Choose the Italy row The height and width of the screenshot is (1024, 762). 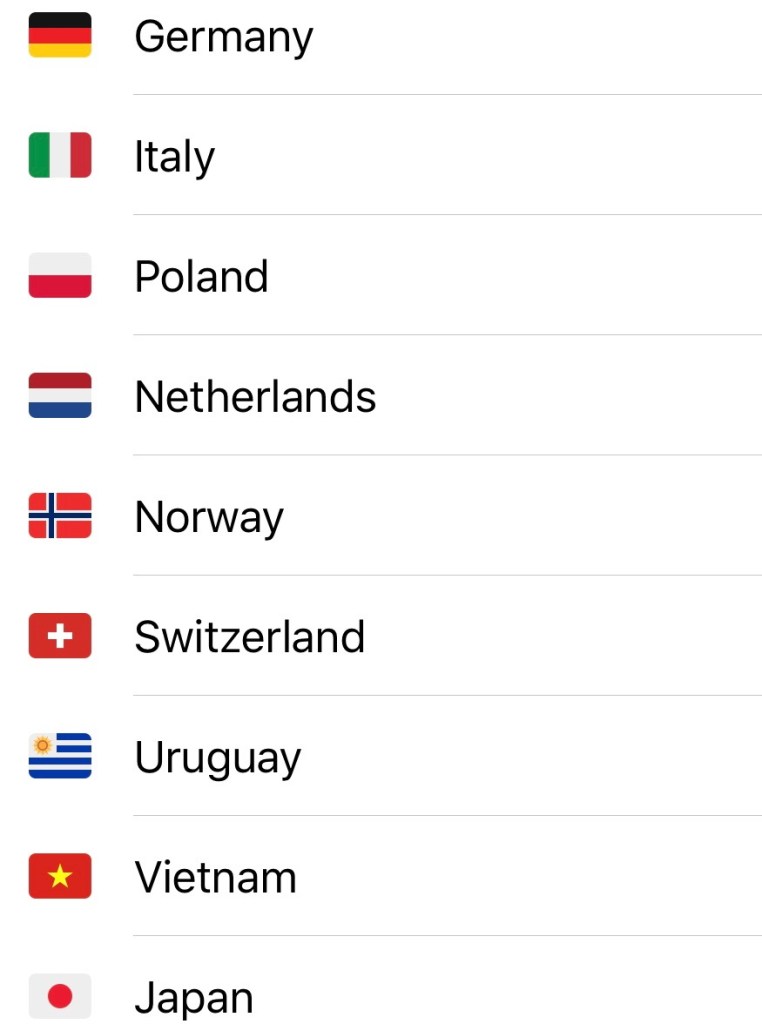(x=175, y=157)
